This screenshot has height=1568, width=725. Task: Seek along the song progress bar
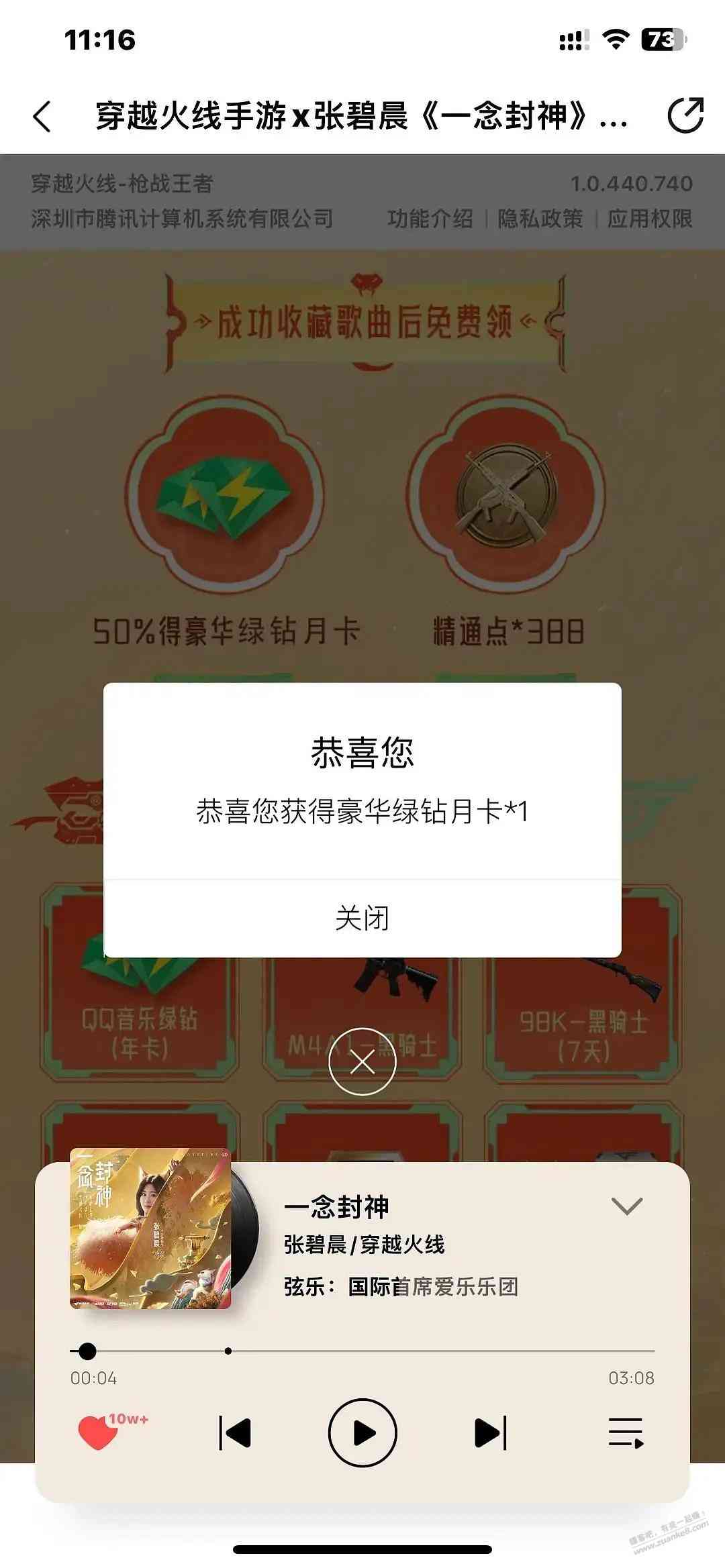362,1351
